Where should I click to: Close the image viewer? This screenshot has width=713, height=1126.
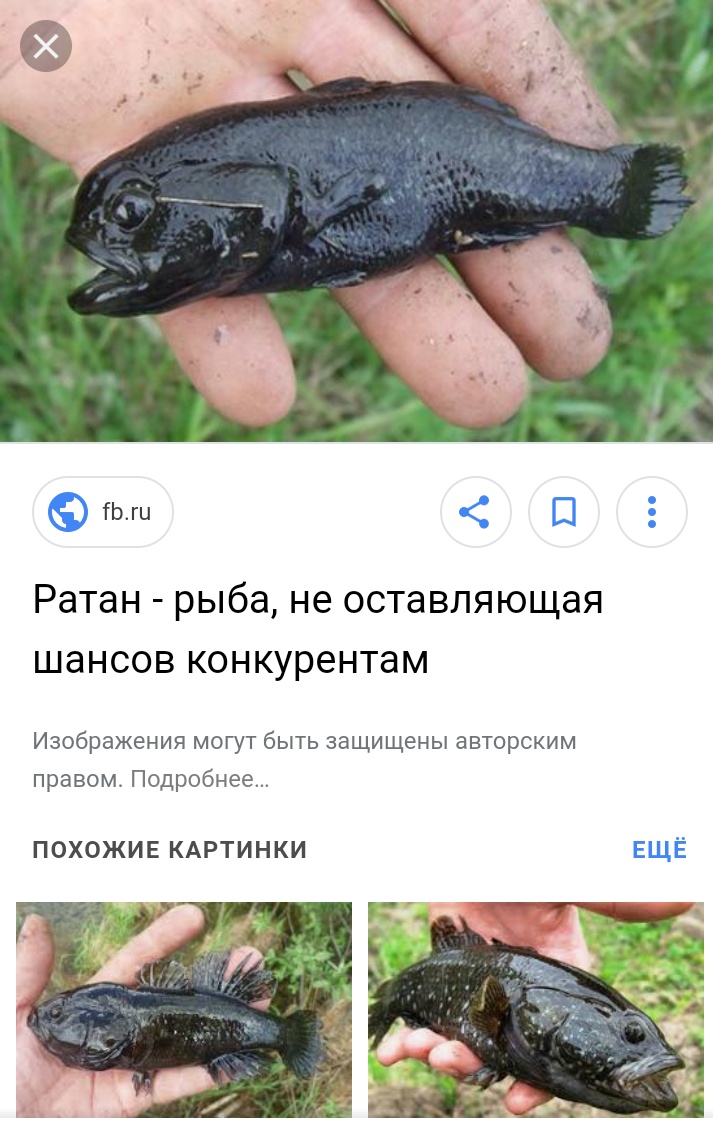[46, 47]
